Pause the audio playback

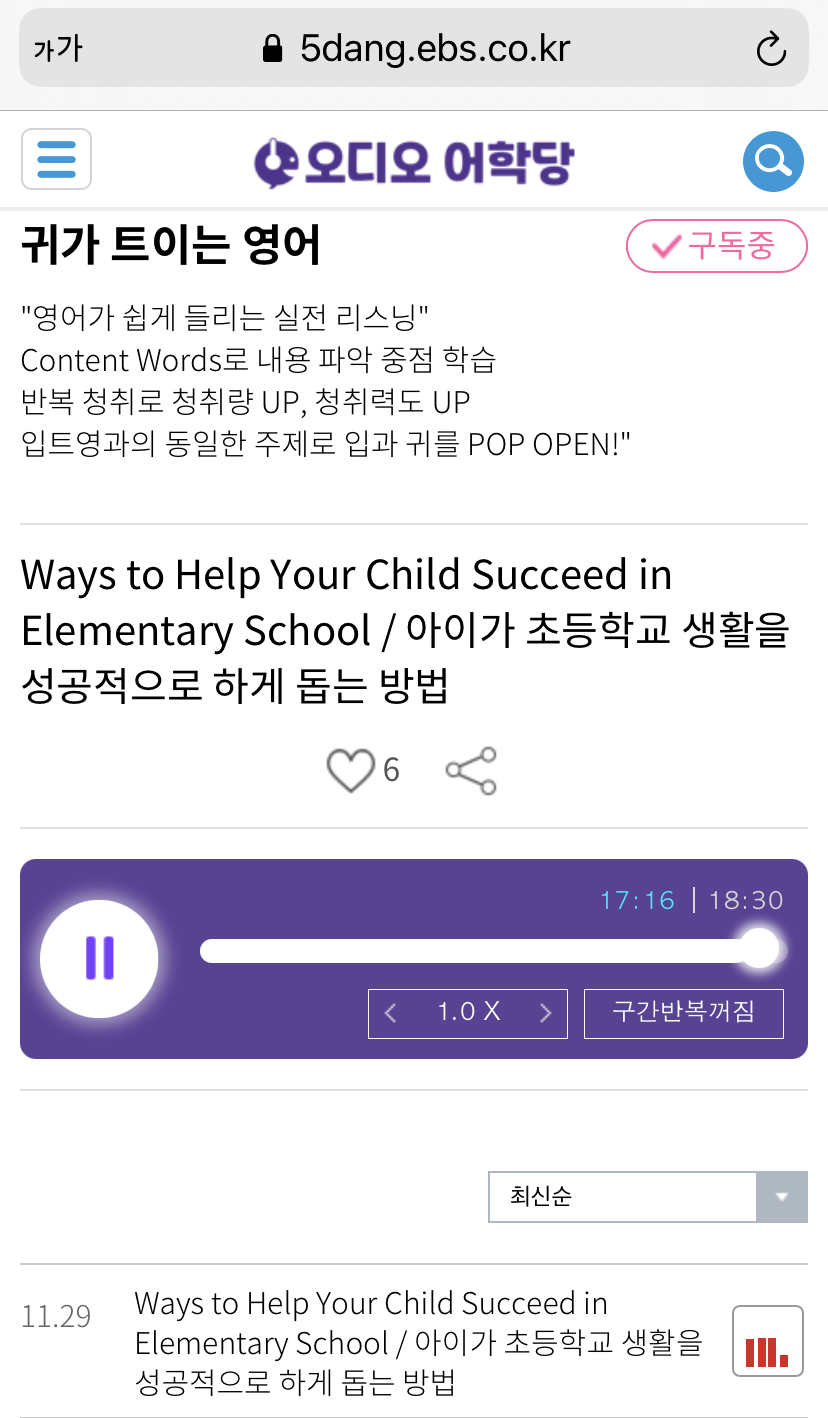(99, 958)
